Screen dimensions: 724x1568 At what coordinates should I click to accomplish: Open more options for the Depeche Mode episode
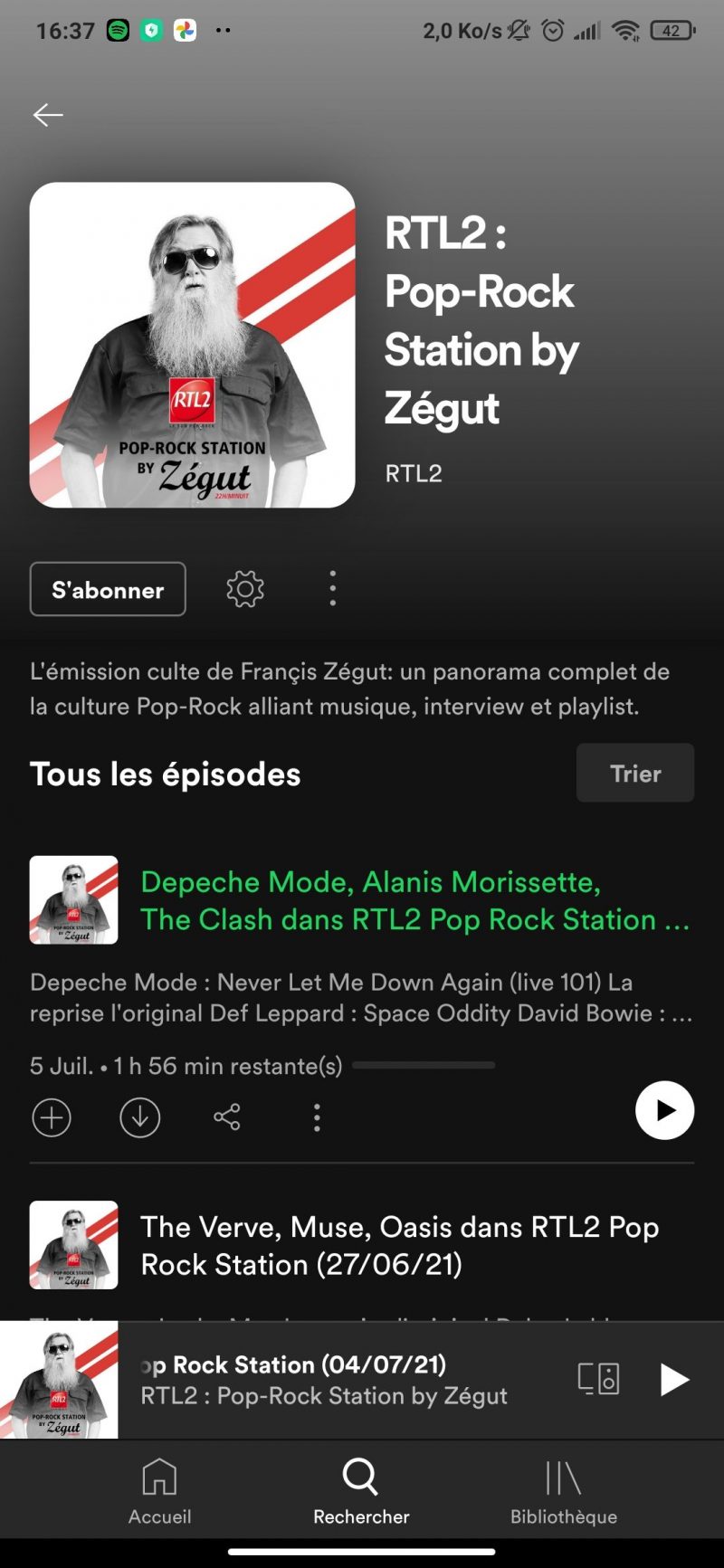(x=316, y=1117)
